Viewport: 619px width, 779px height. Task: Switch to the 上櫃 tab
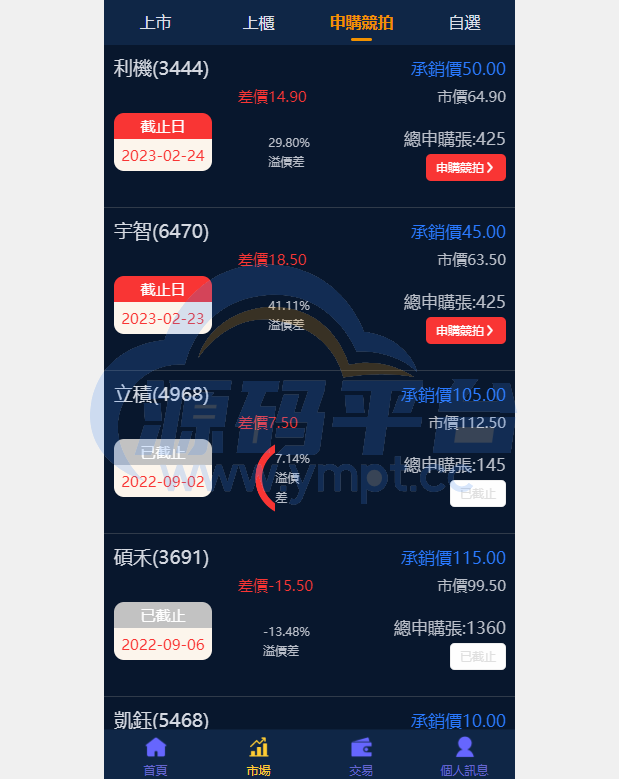click(259, 23)
